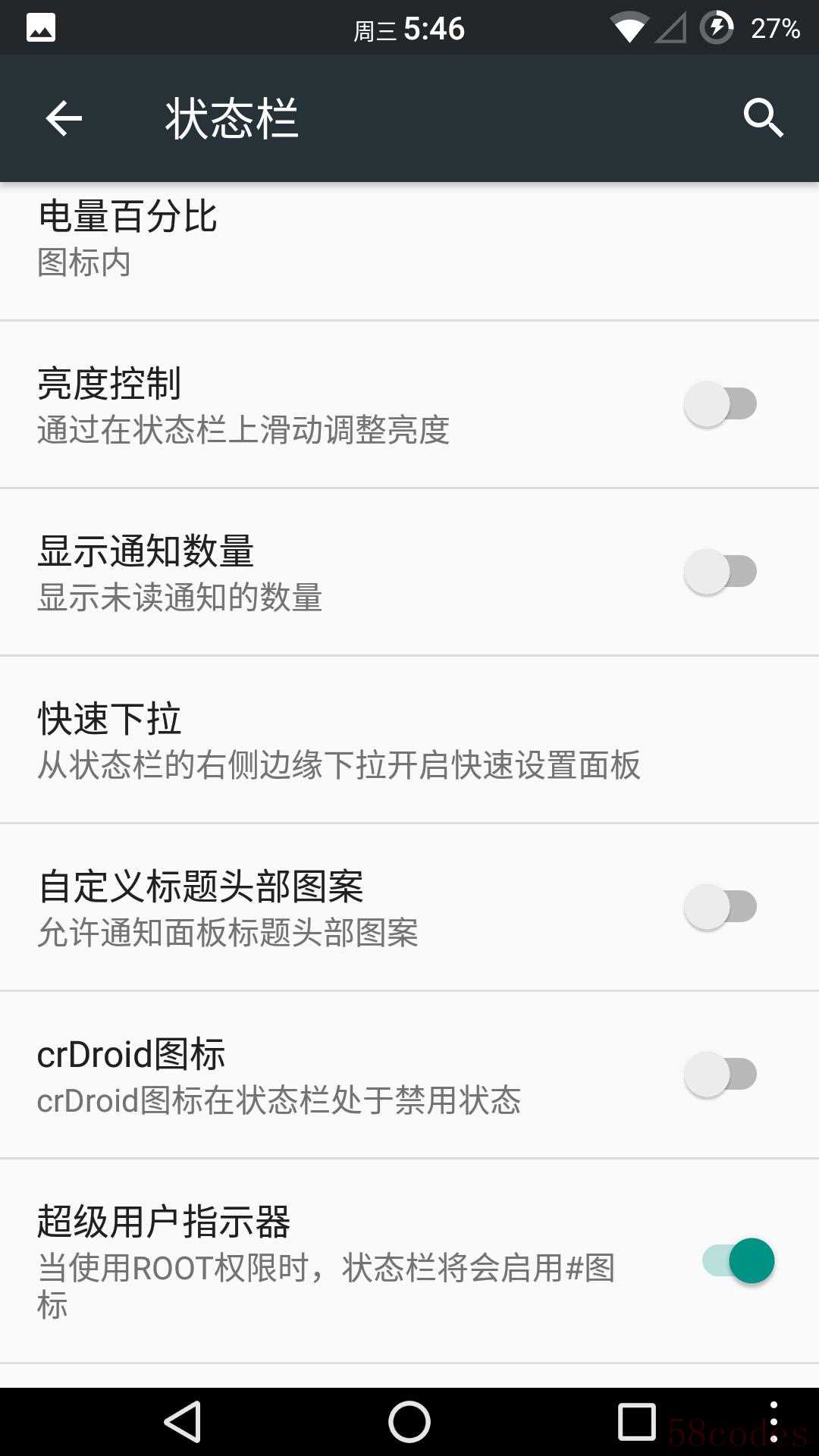819x1456 pixels.
Task: Enable the 亮度控制 switch
Action: (x=720, y=404)
